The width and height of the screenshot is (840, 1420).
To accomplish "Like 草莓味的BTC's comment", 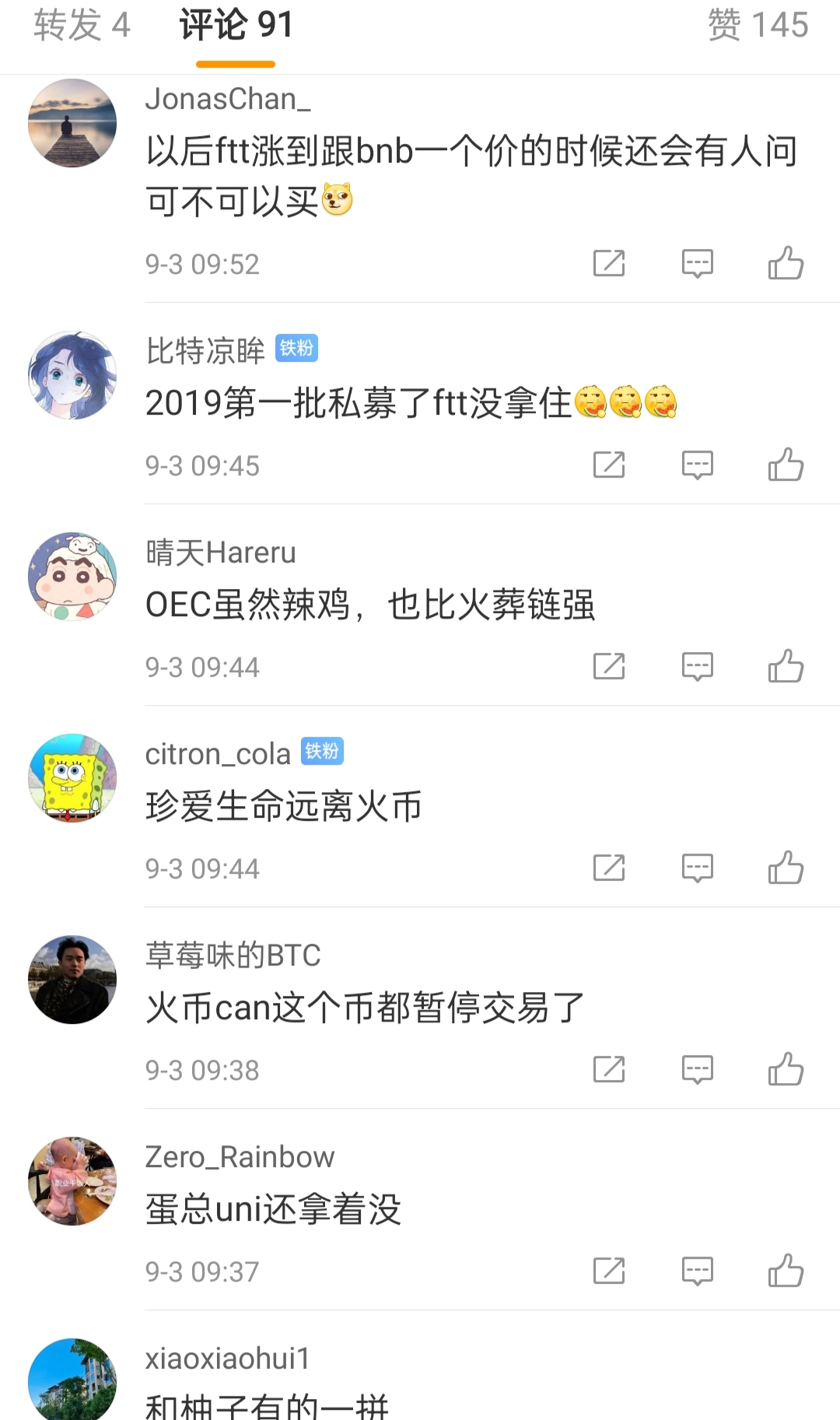I will pos(786,1069).
